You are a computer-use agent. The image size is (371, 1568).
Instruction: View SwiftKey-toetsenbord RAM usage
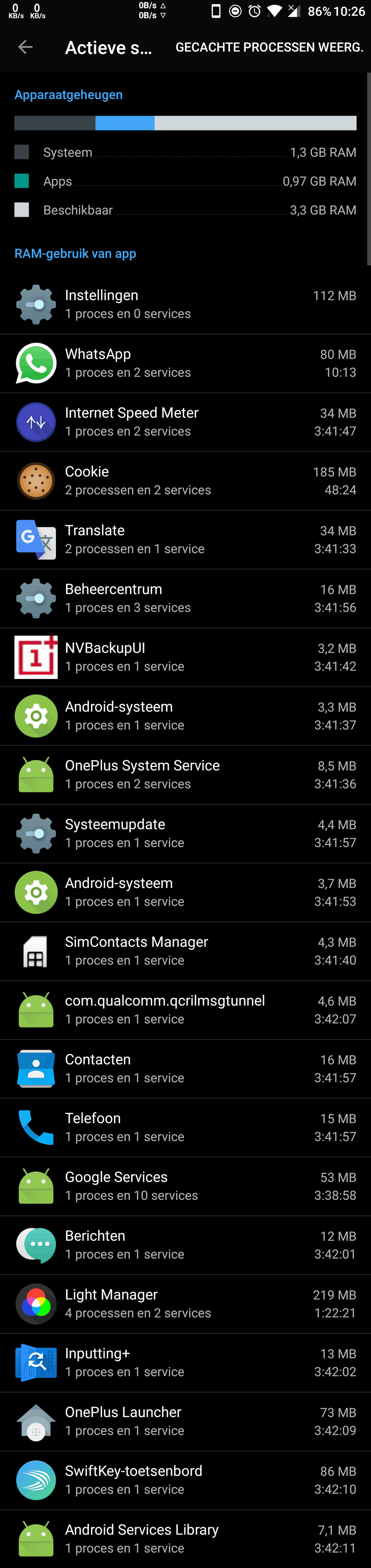pos(186,1480)
